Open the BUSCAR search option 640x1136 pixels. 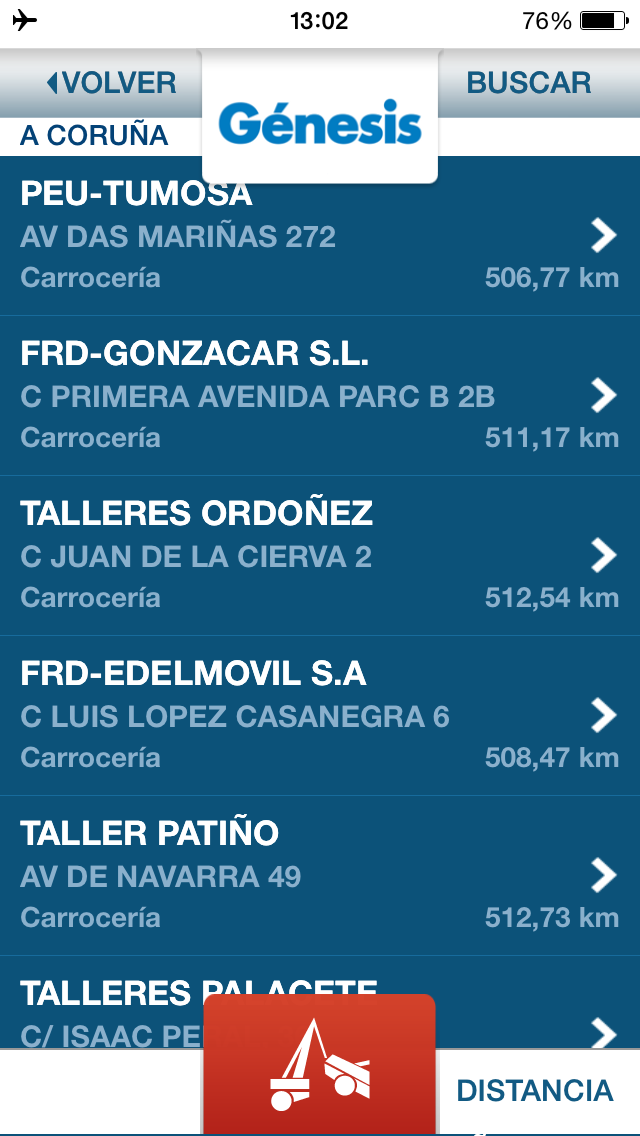tap(529, 83)
